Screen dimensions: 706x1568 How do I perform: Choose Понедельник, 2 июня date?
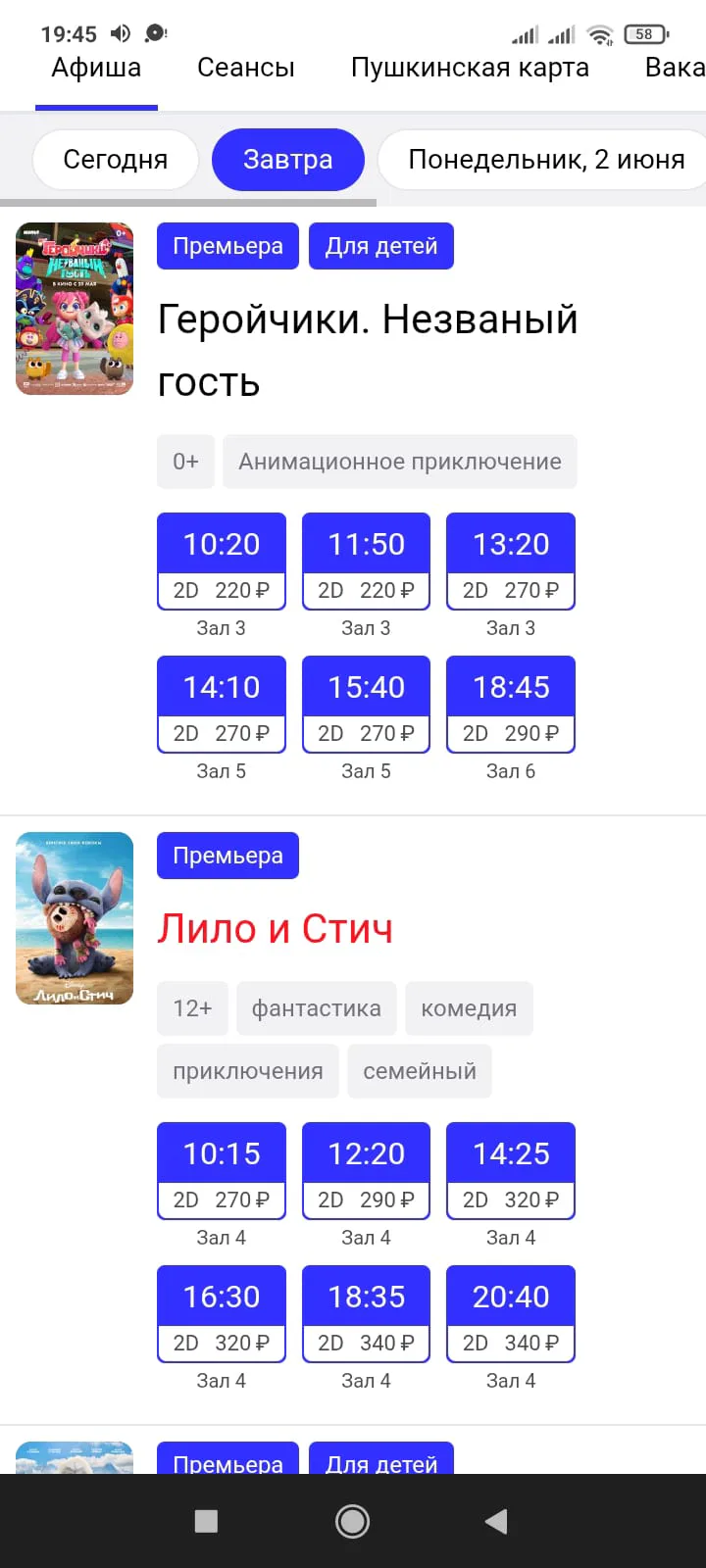(545, 160)
